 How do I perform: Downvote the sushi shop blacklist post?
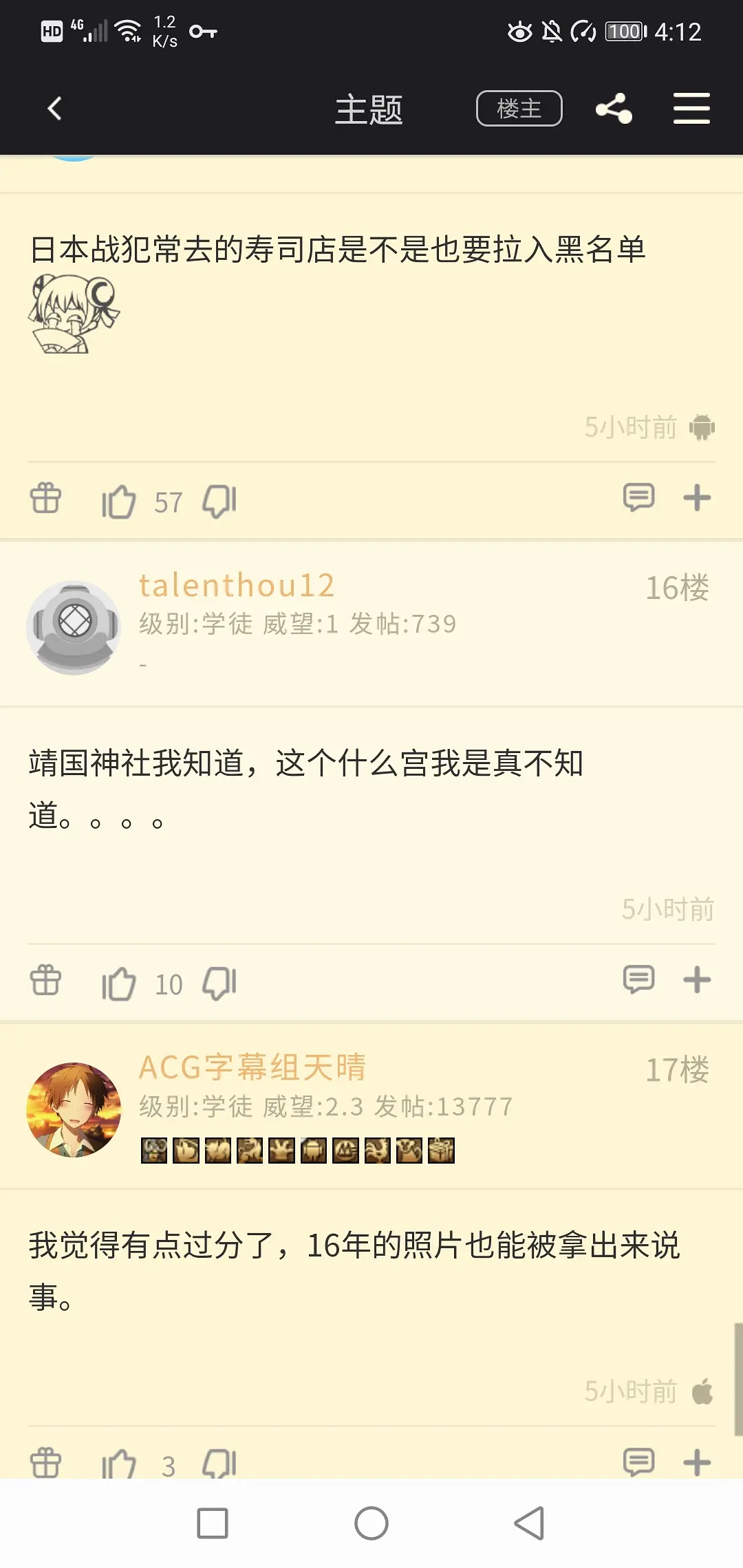tap(219, 501)
